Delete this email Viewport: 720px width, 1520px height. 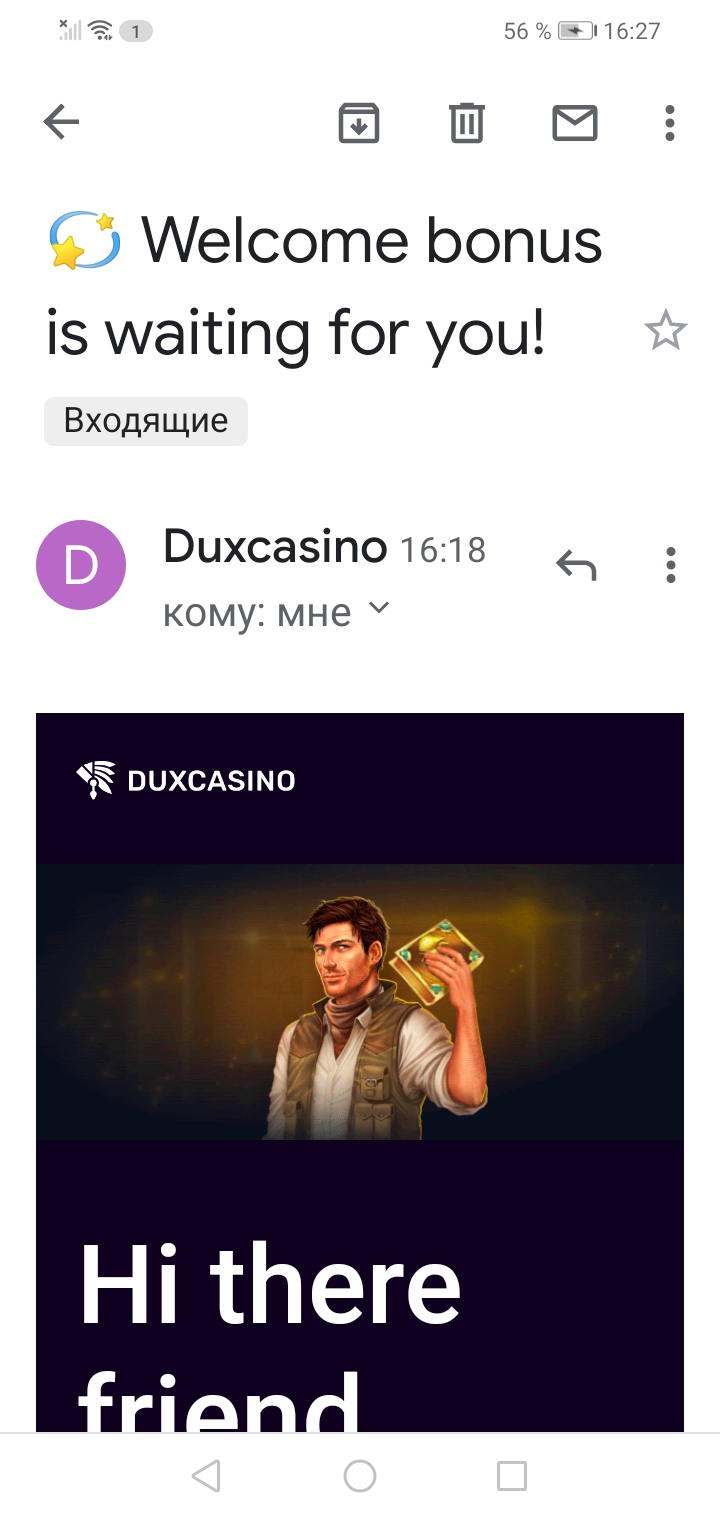click(466, 123)
